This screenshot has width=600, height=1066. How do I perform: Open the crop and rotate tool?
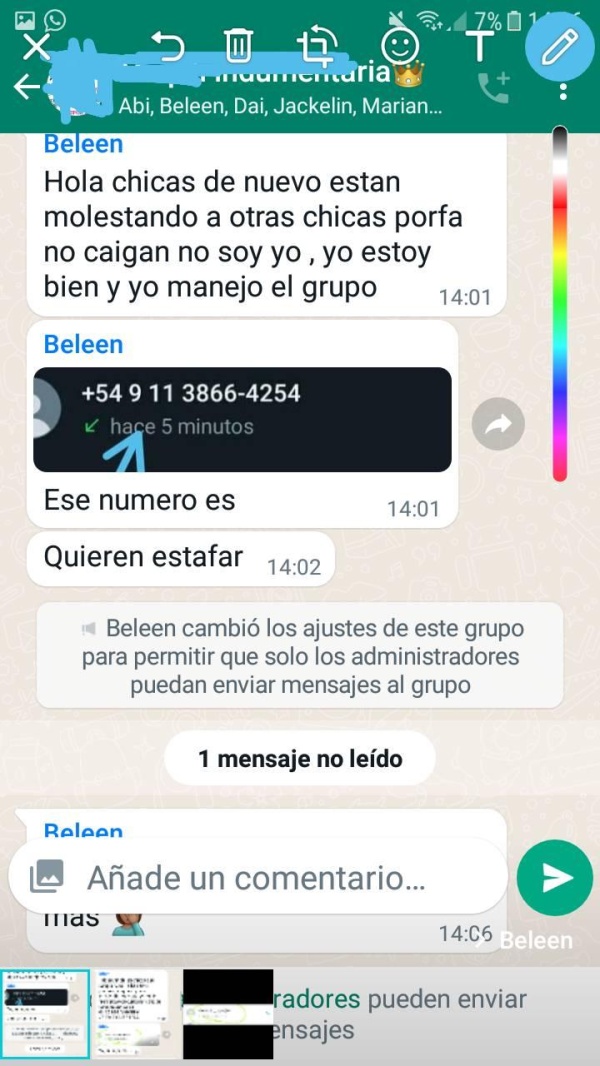coord(316,45)
